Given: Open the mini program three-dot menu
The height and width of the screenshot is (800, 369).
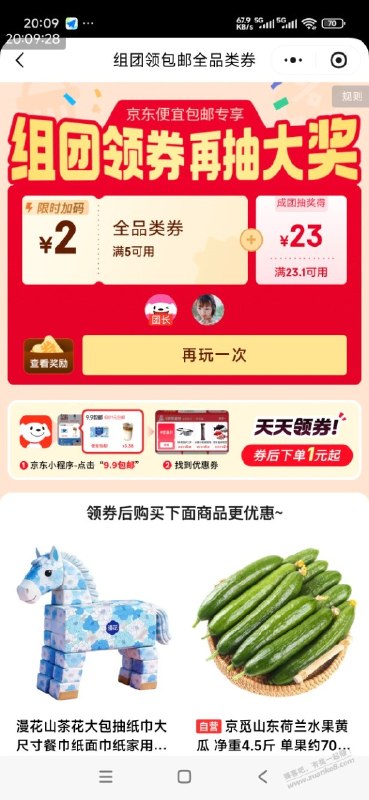Looking at the screenshot, I should [293, 60].
